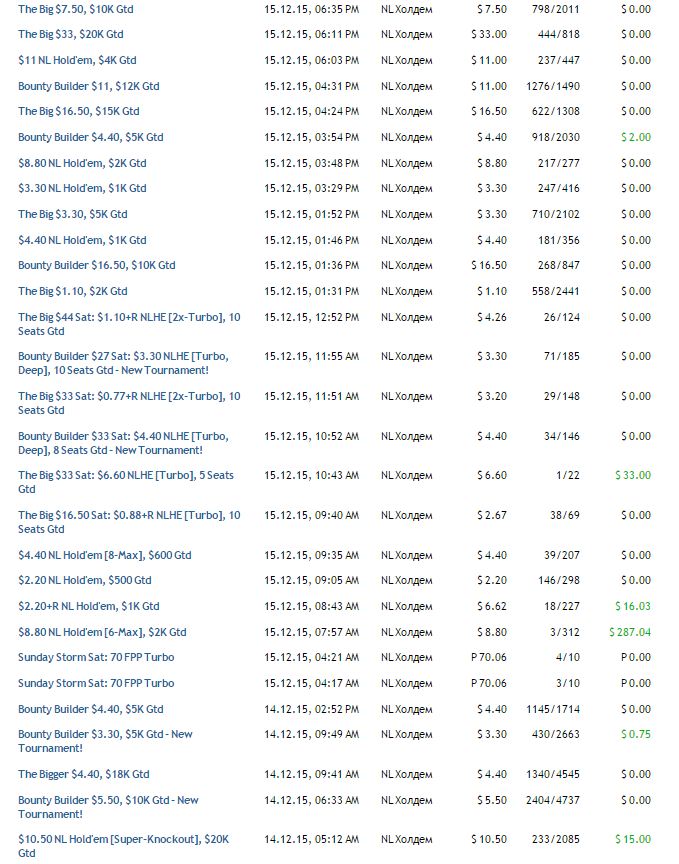Open The Big $7.50, $10K Gtd tournament
Screen dimensions: 679x864
point(75,9)
